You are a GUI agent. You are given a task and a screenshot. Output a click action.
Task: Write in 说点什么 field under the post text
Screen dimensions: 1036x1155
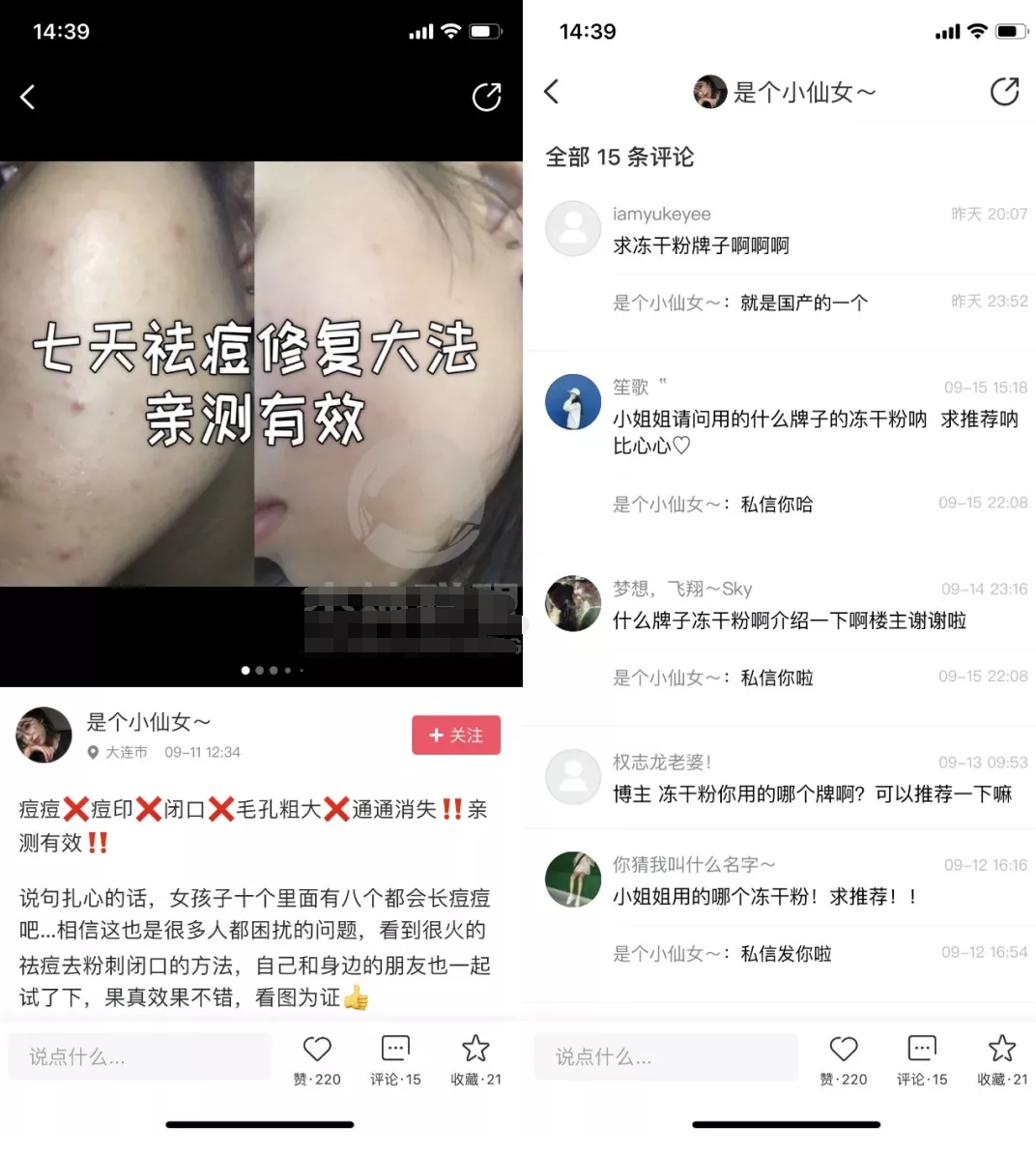(x=140, y=1056)
